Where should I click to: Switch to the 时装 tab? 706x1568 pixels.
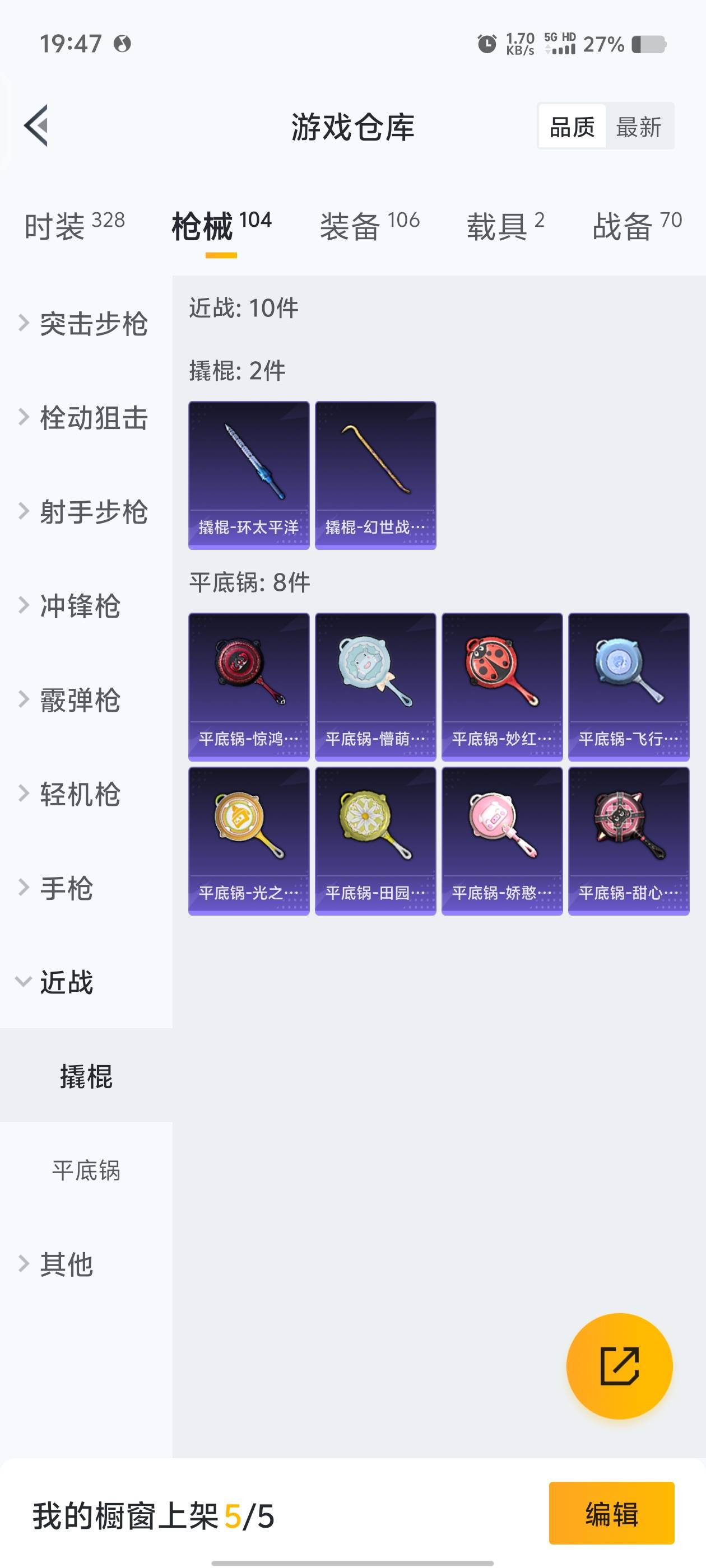(x=75, y=226)
